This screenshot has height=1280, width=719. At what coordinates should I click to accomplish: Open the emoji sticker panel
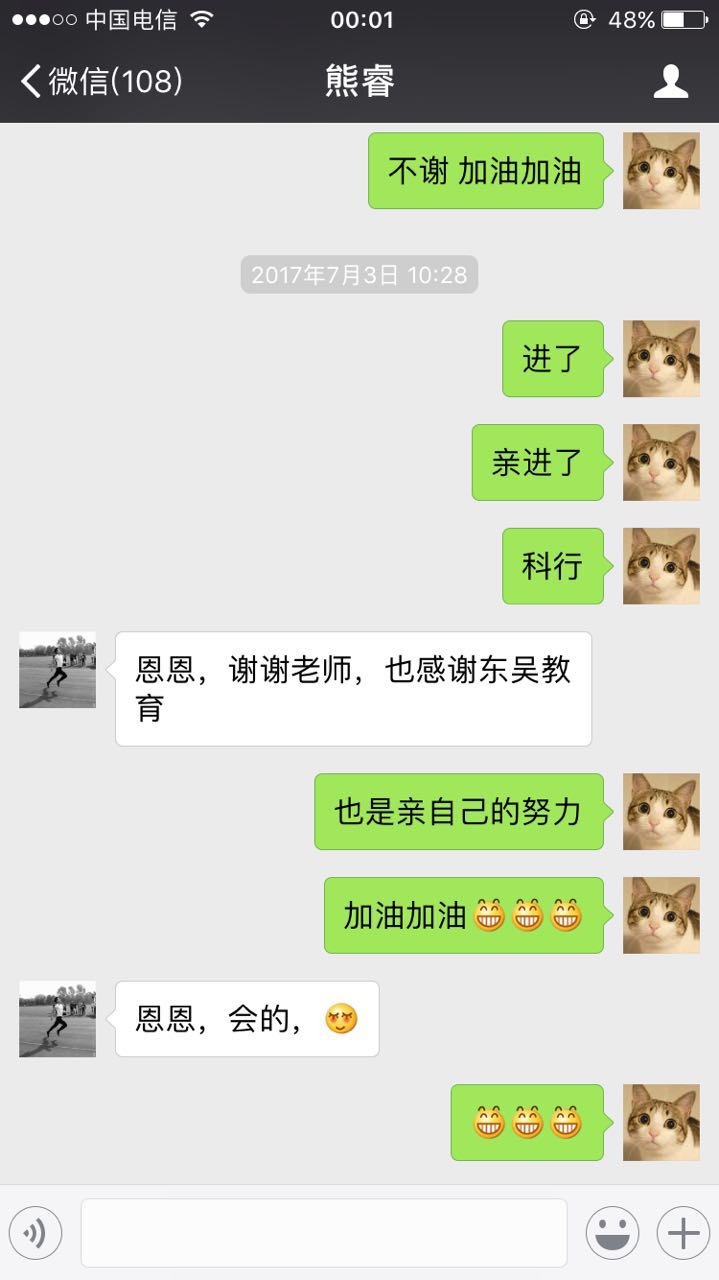pyautogui.click(x=612, y=1233)
